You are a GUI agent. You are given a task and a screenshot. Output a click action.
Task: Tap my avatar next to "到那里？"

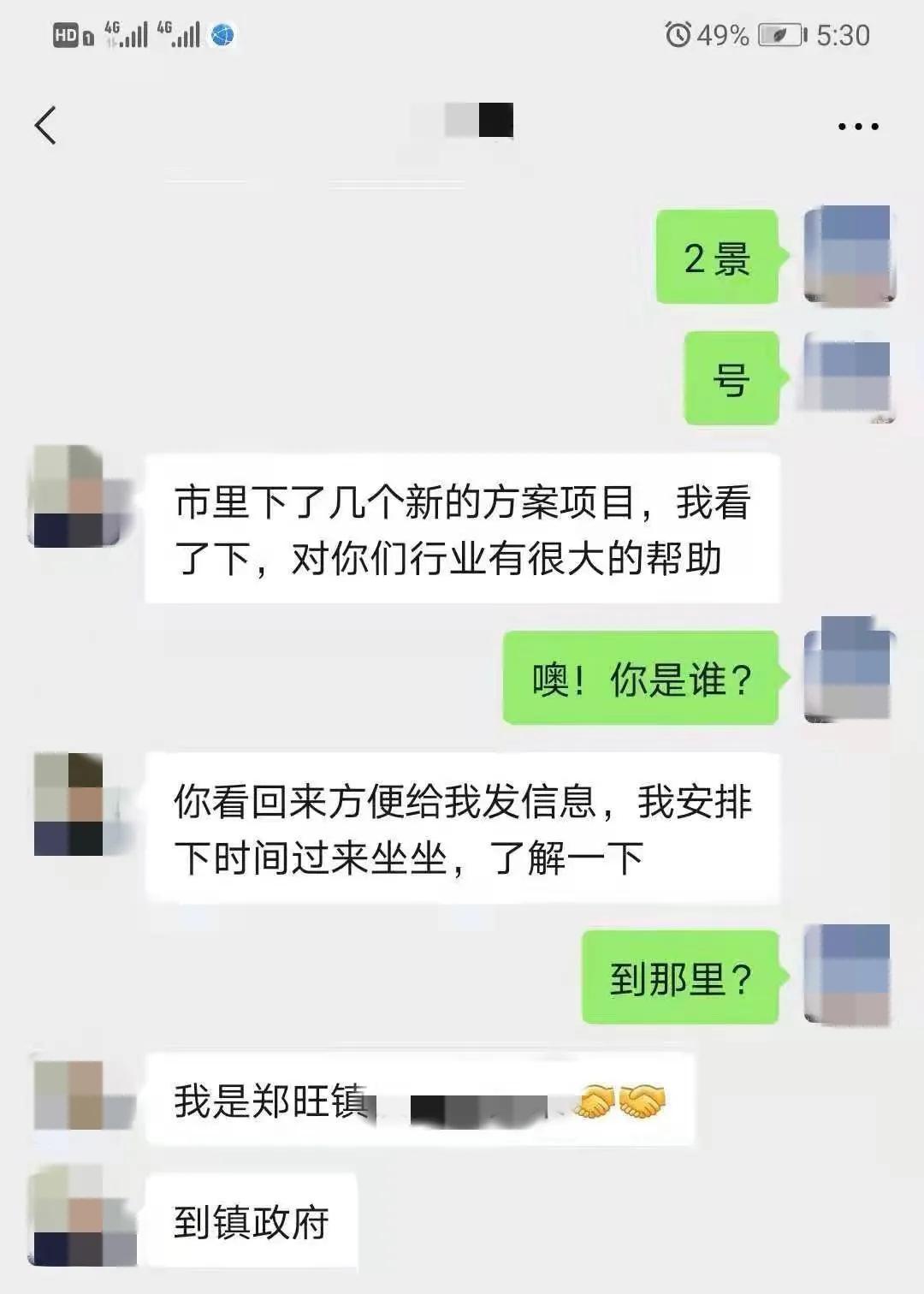[848, 975]
